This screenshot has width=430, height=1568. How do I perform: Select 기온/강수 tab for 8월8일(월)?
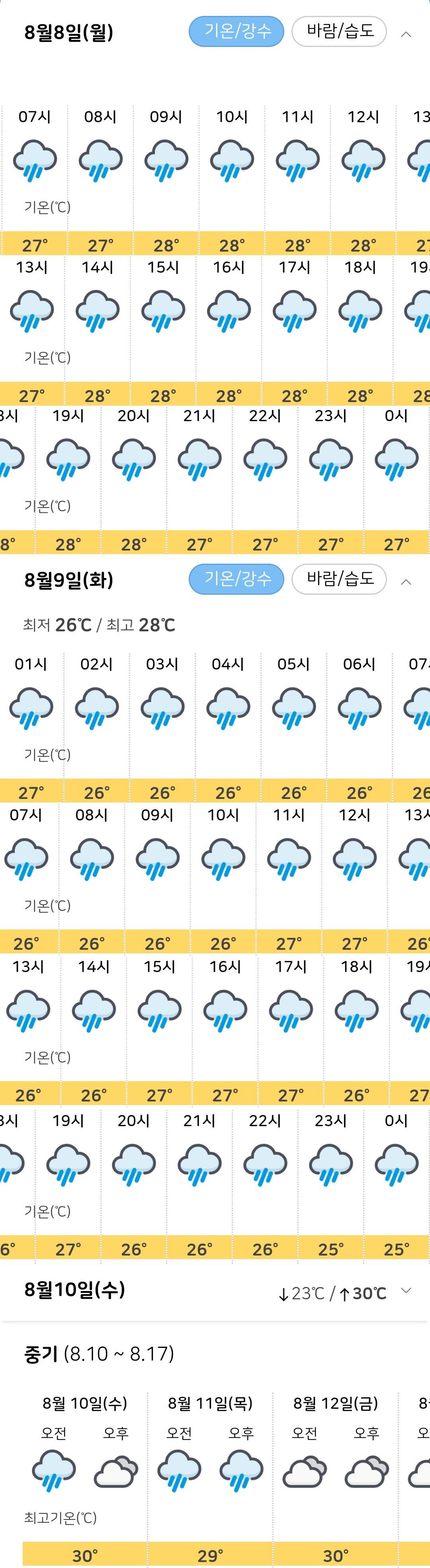(x=236, y=32)
